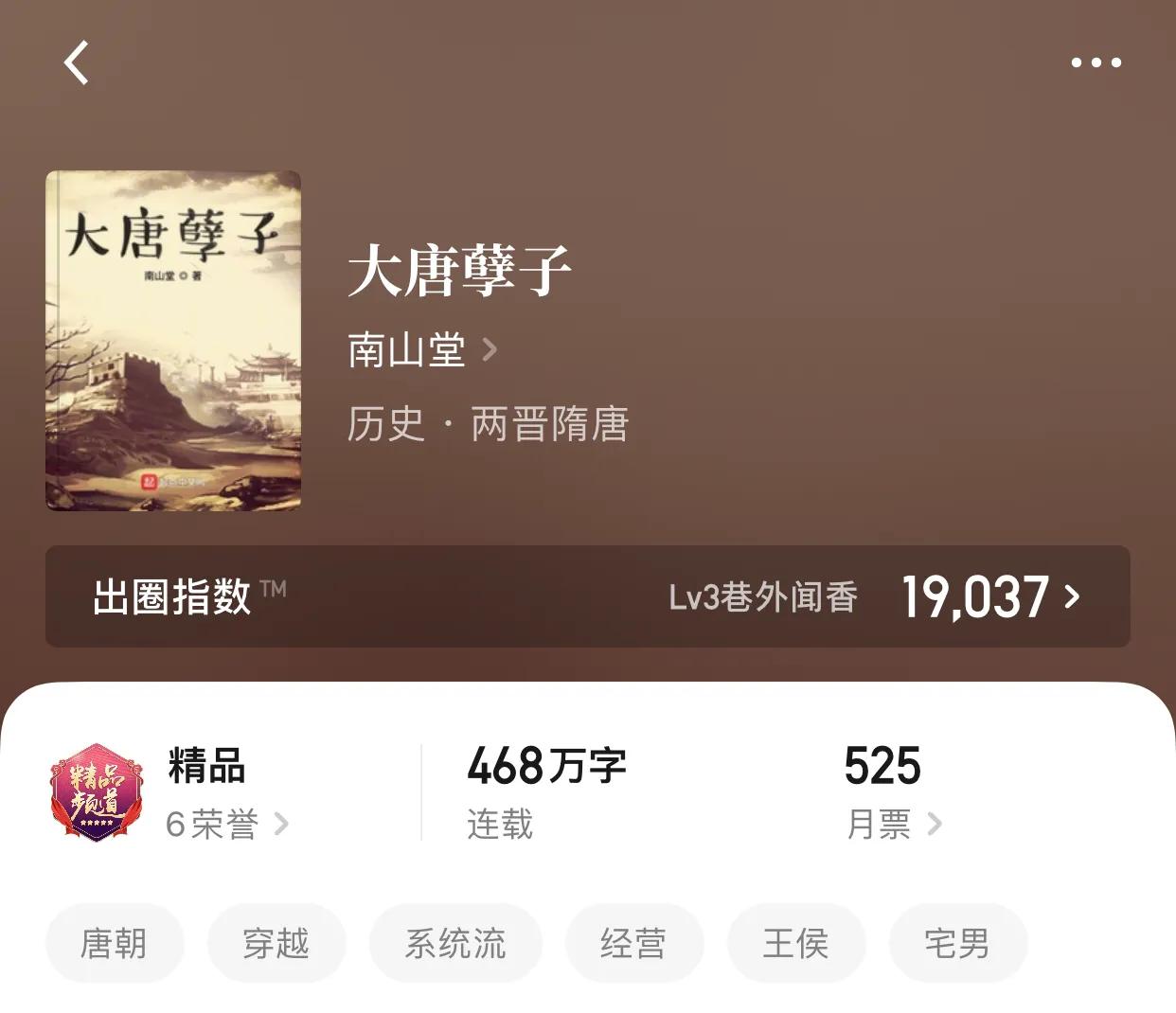1176x1013 pixels.
Task: Select the 穿越 tag chip
Action: coord(276,943)
